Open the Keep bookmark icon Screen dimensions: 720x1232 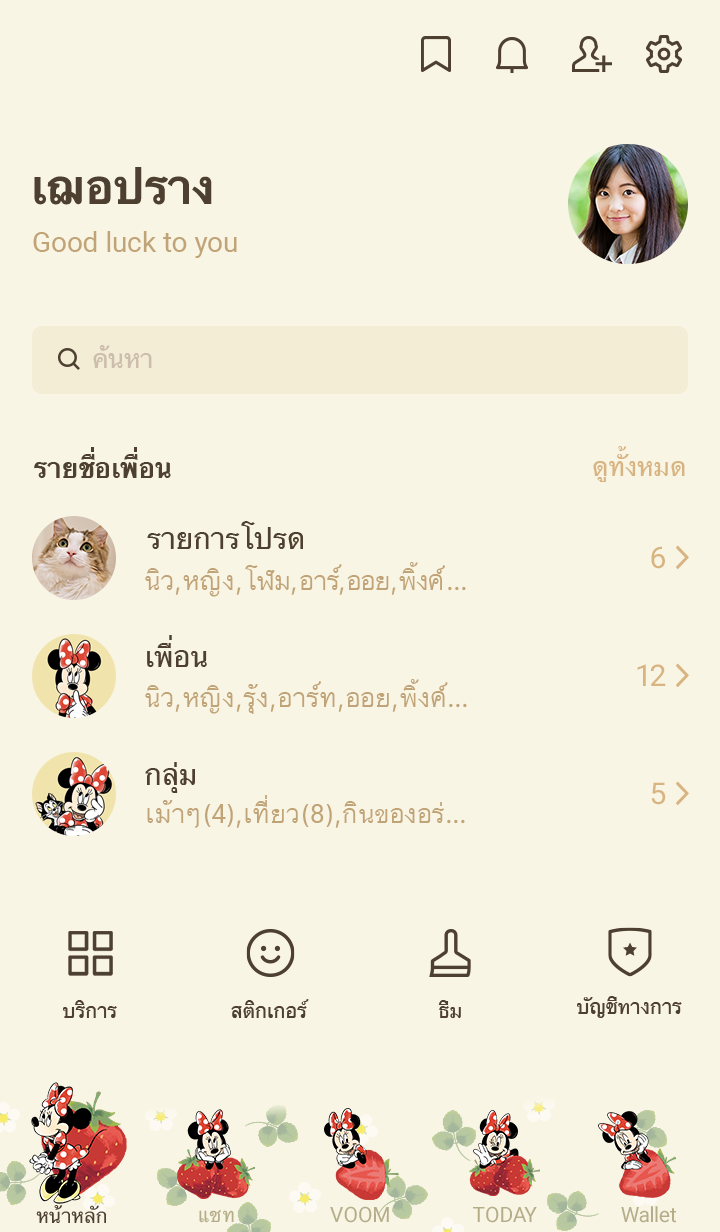tap(436, 55)
